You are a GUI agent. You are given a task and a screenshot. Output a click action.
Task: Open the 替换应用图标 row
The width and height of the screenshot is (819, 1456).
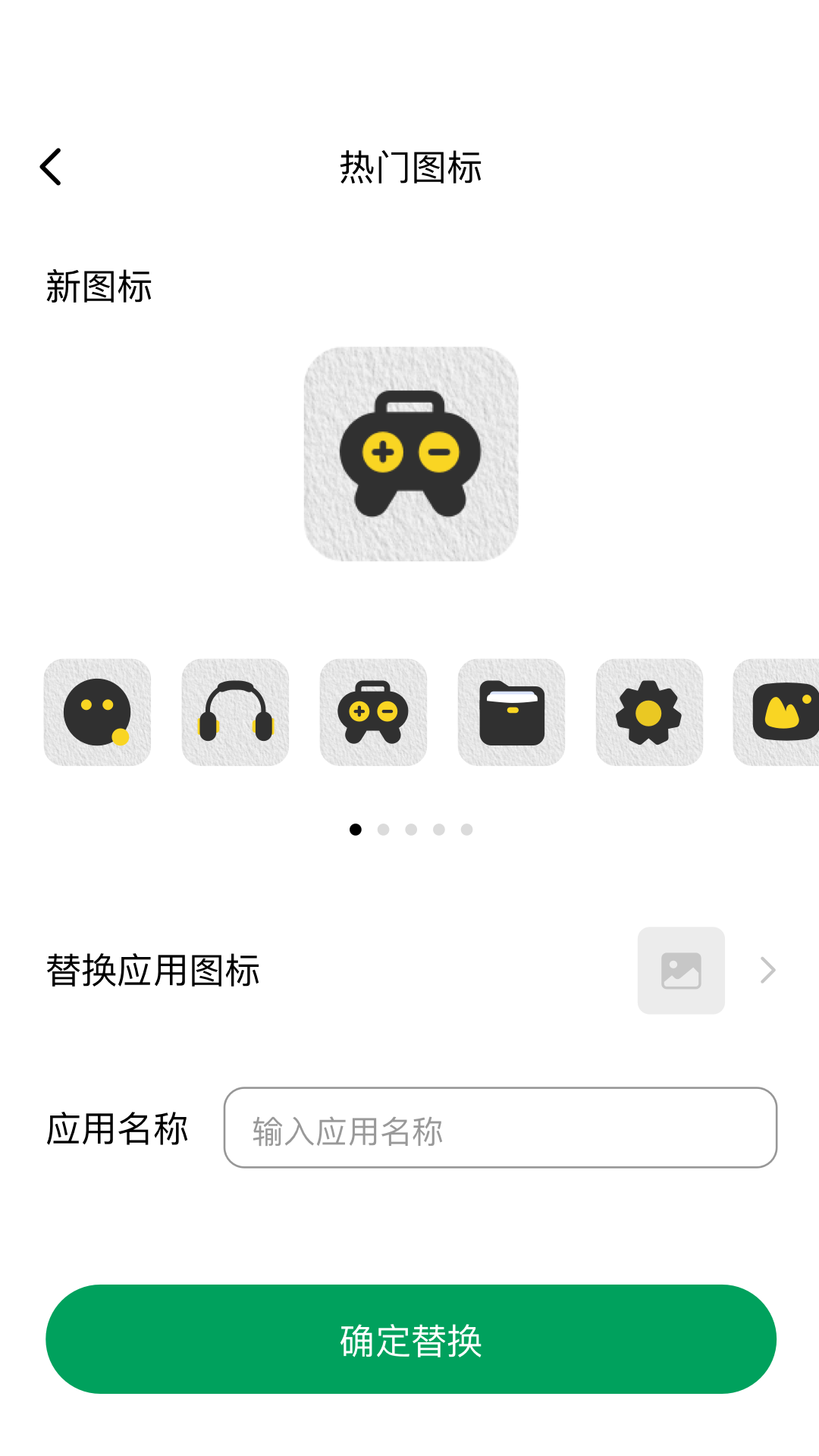409,970
